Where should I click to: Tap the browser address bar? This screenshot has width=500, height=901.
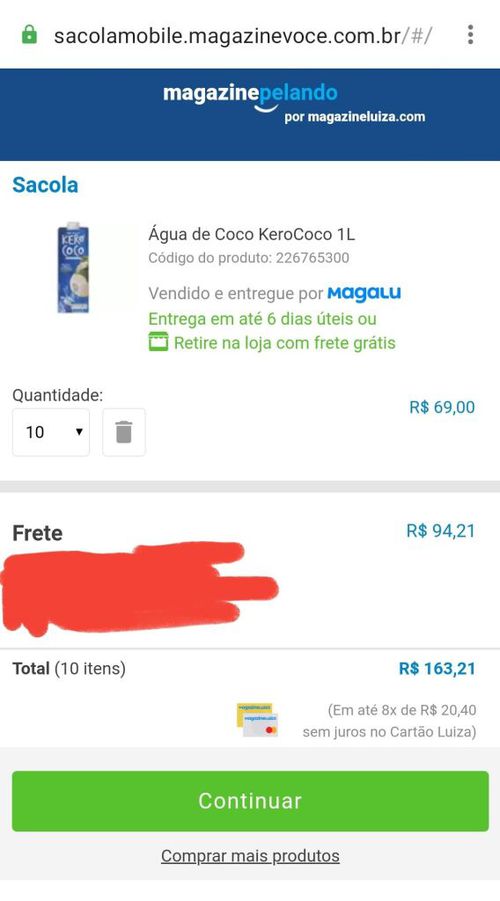coord(243,36)
